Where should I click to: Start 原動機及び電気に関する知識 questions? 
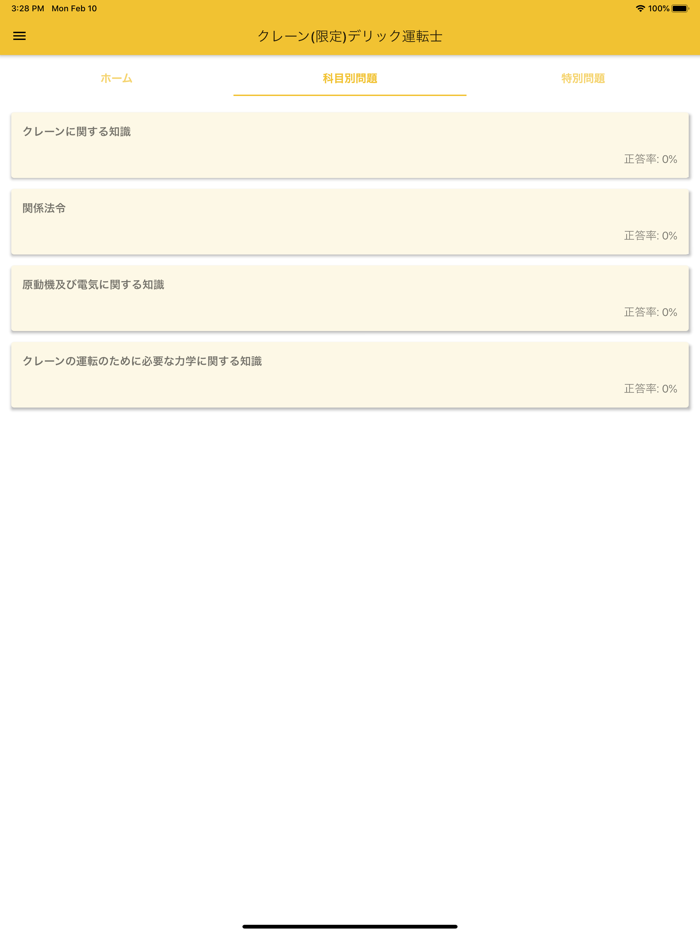(350, 298)
